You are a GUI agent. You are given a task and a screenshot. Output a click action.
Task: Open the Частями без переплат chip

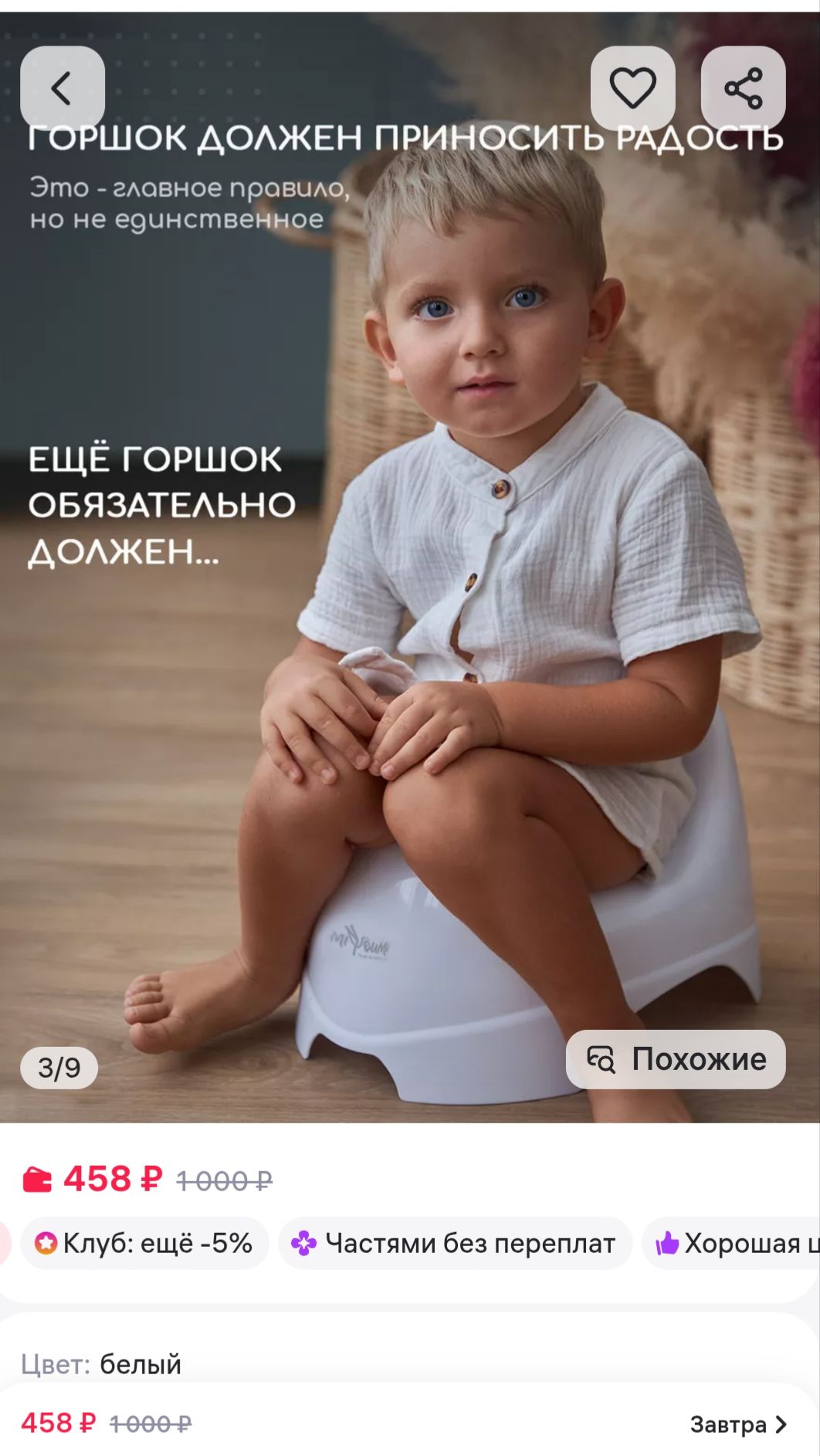455,1243
